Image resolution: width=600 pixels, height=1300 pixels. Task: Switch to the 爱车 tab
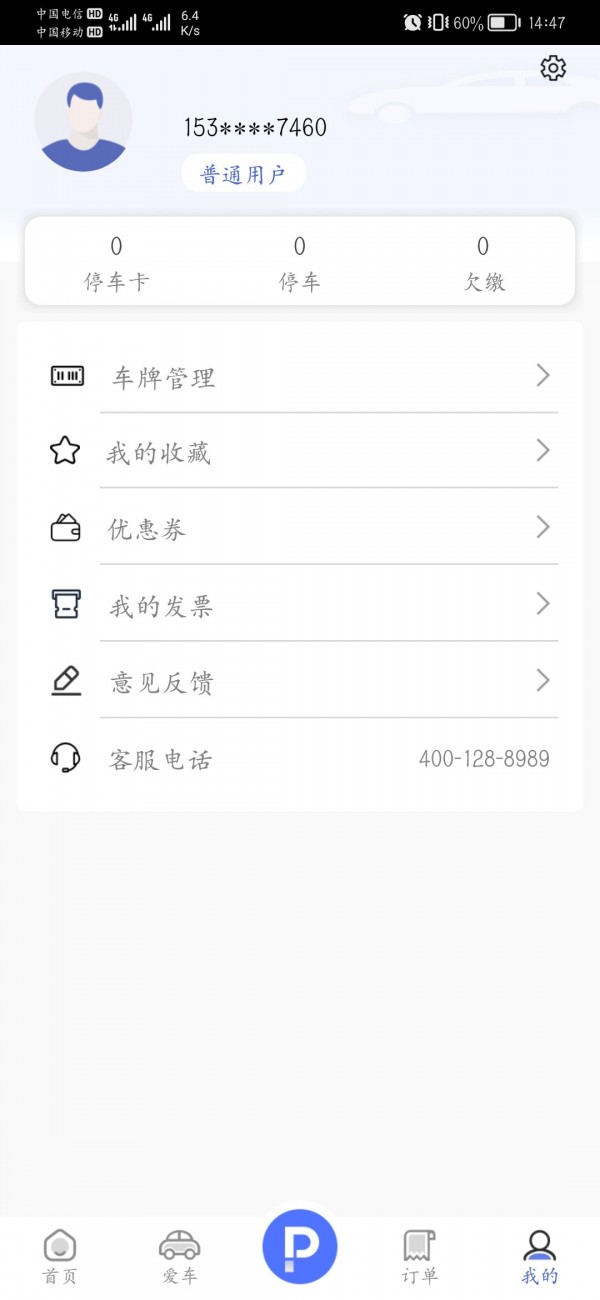180,1257
